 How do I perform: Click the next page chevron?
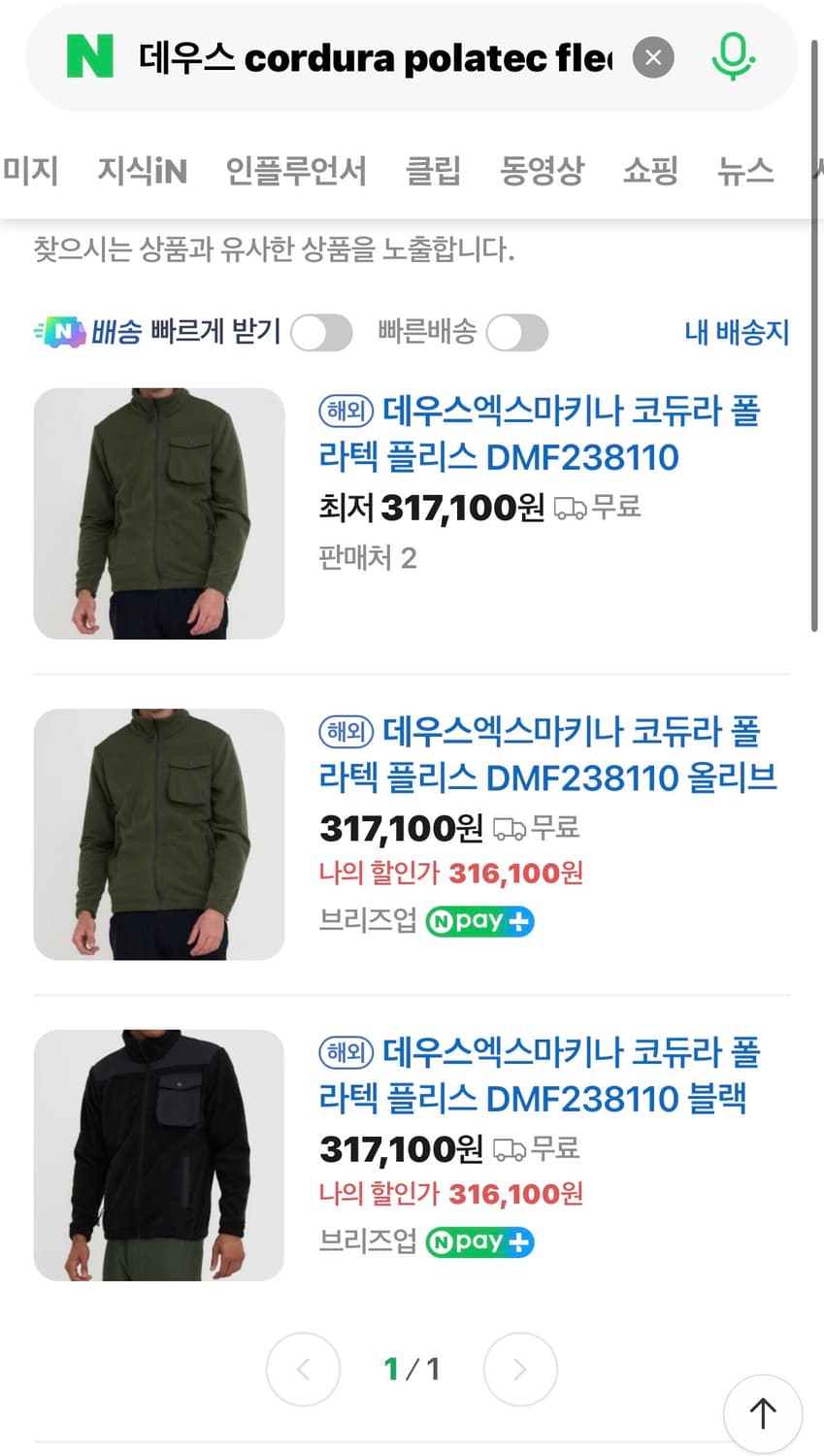tap(520, 1369)
